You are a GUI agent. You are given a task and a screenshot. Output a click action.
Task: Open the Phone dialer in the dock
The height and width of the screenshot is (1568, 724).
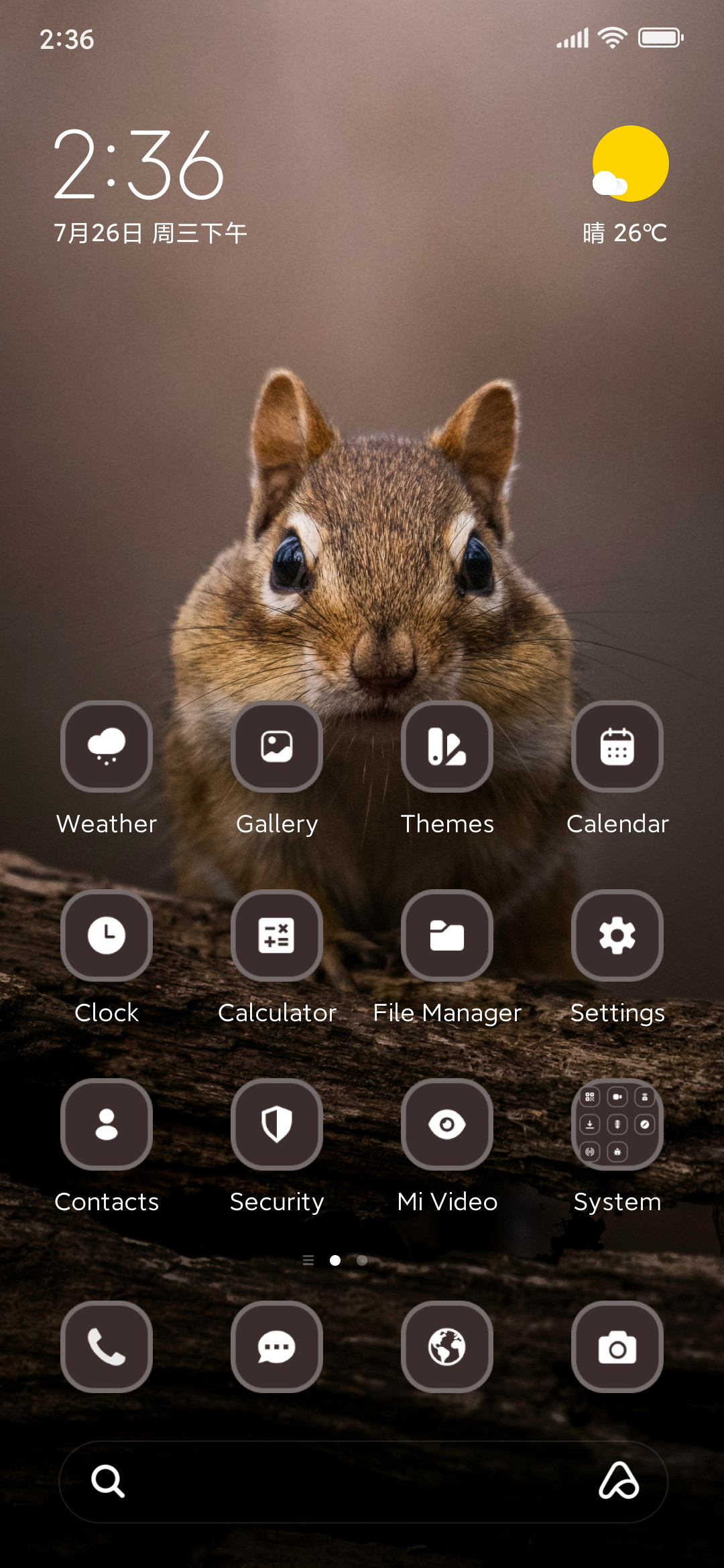(107, 1347)
